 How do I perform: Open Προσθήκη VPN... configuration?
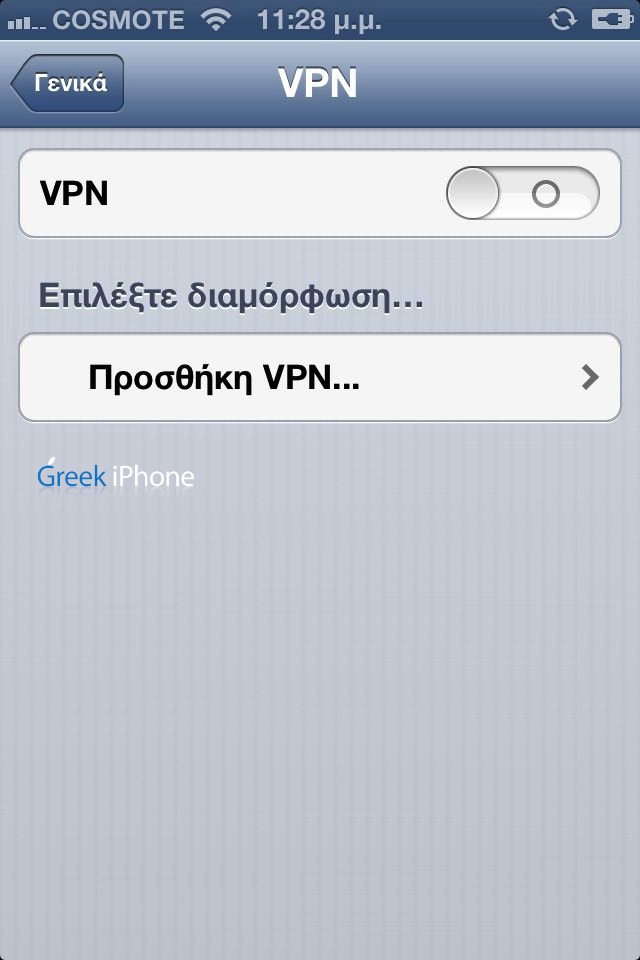(x=320, y=377)
